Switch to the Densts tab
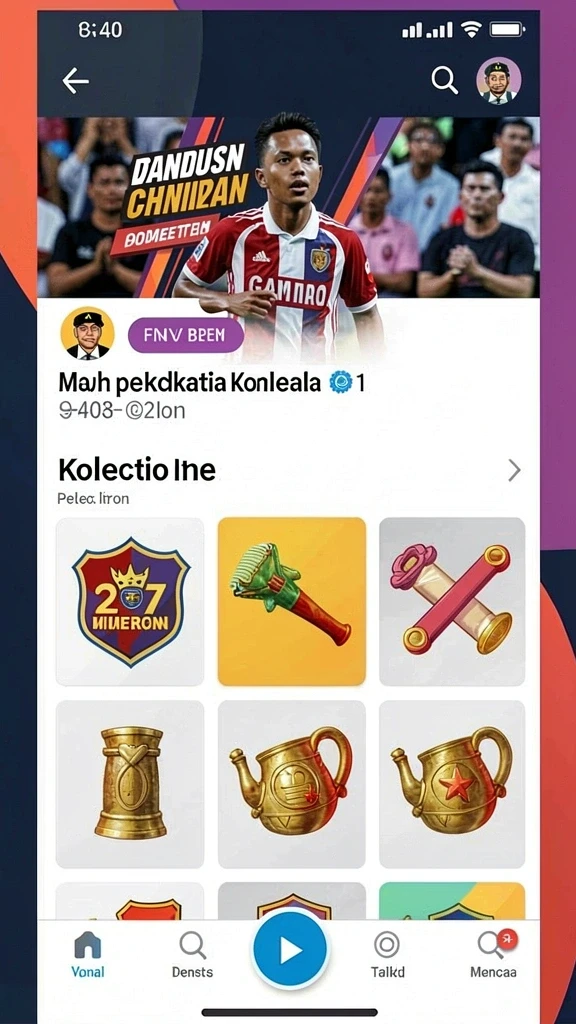Viewport: 576px width, 1024px height. (x=193, y=955)
